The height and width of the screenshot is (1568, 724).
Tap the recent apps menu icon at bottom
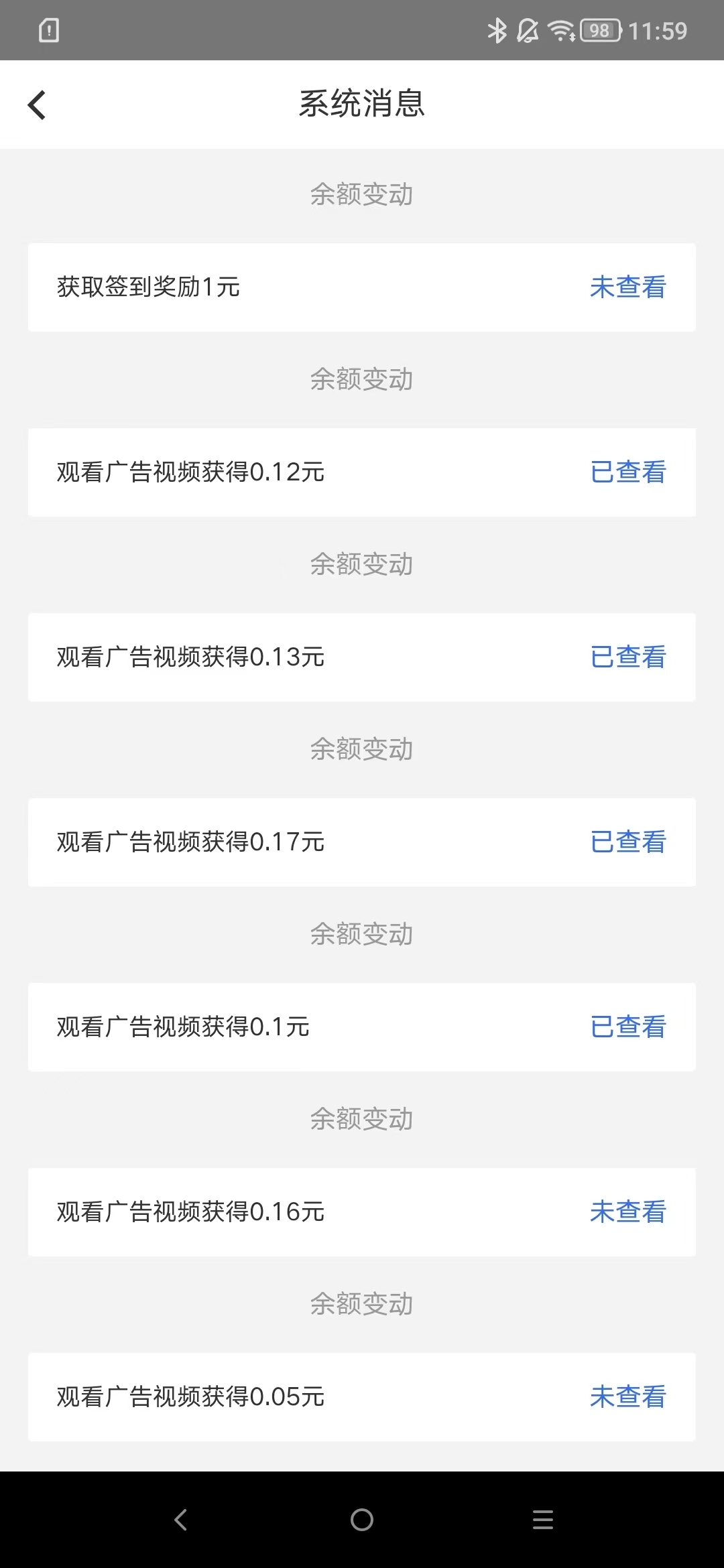pos(543,1520)
